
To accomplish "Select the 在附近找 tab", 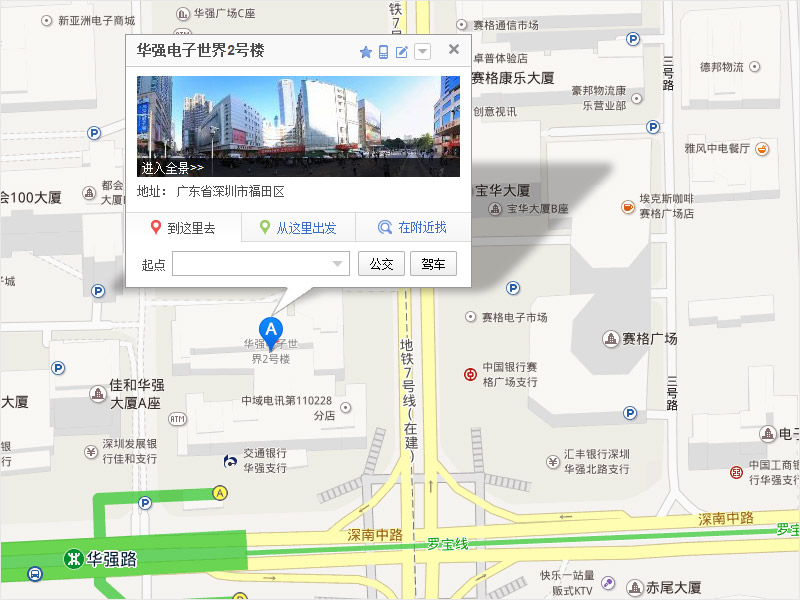I will tap(412, 228).
